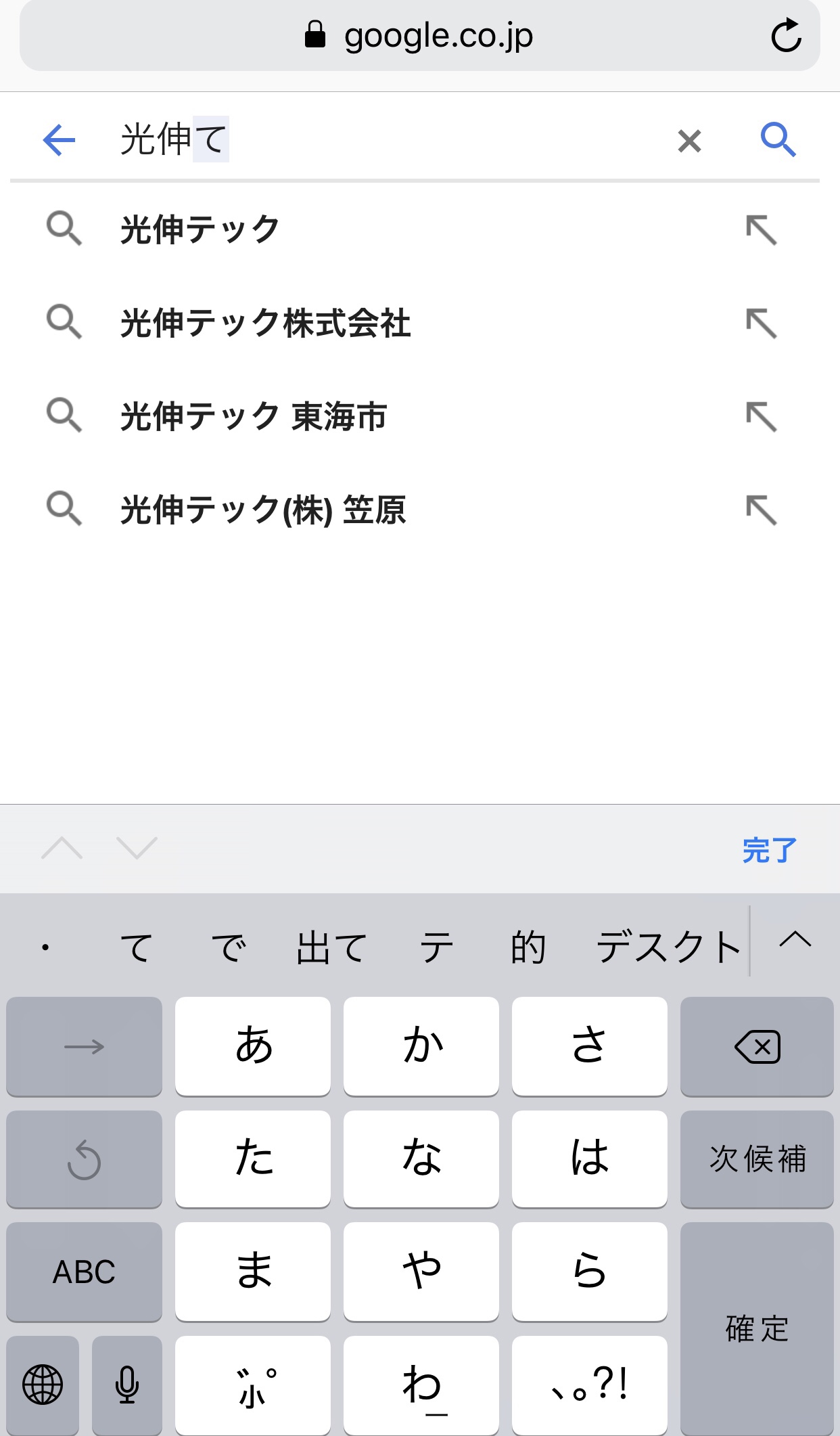Confirm the input with 確定
The height and width of the screenshot is (1436, 840).
tap(757, 1328)
